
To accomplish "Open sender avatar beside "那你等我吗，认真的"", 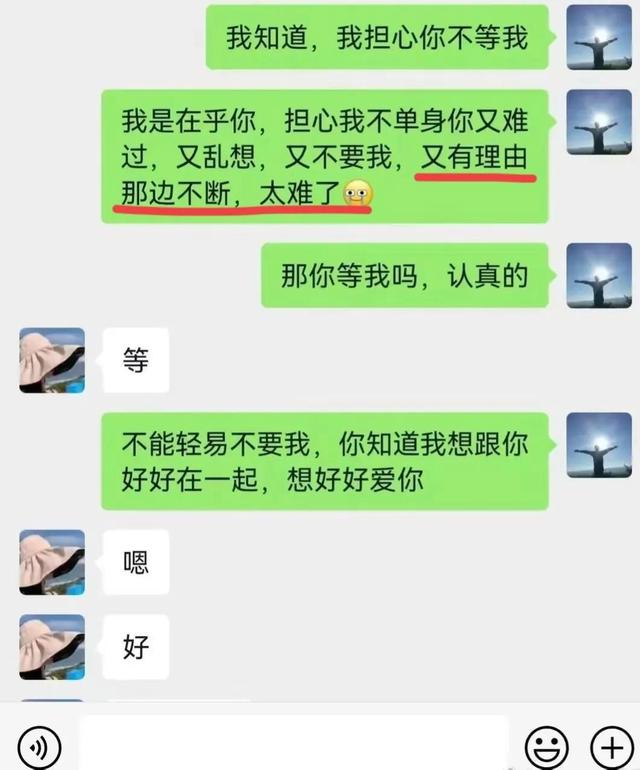I will pyautogui.click(x=598, y=275).
